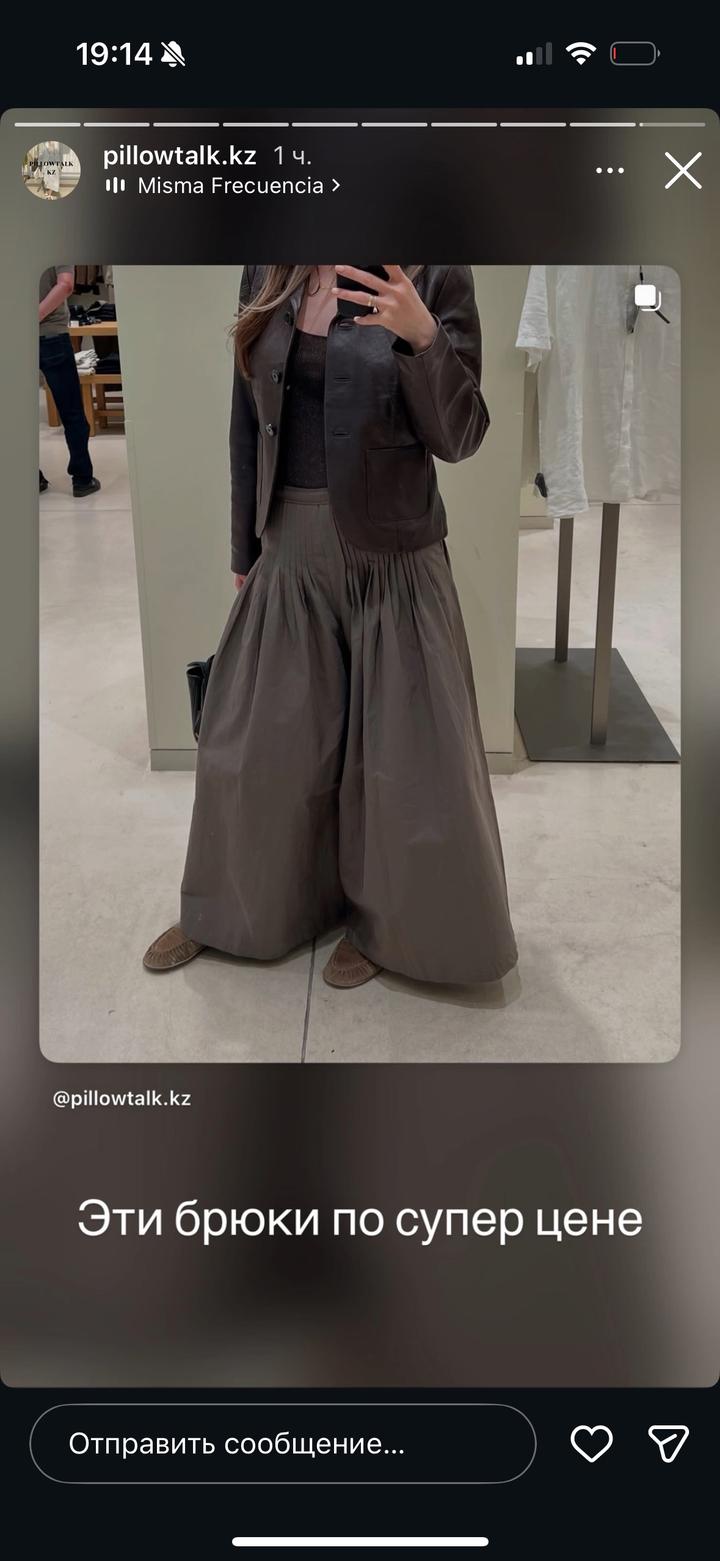Tap the pillowtalk.kz username
Screen dimensions: 720x1561
pyautogui.click(x=180, y=156)
